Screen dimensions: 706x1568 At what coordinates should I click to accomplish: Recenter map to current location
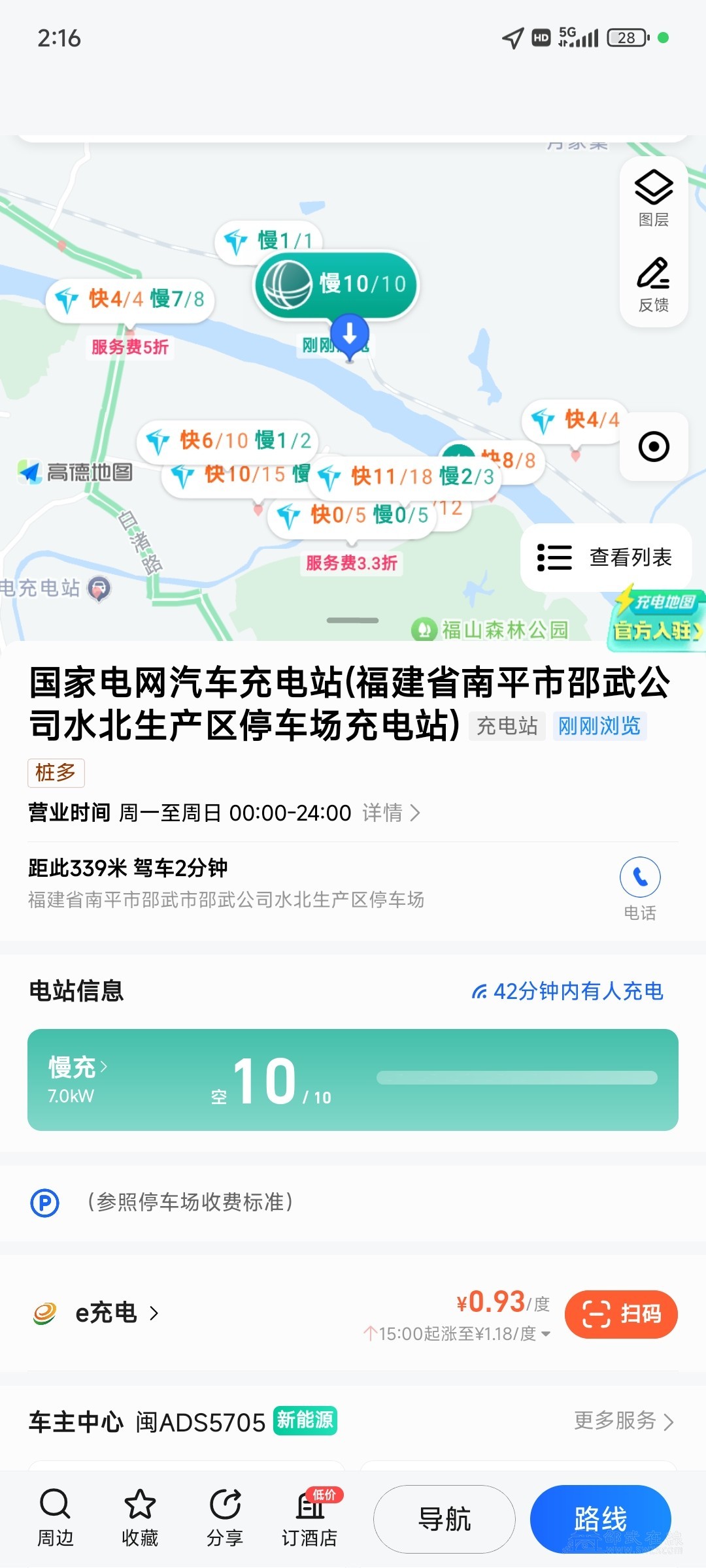click(x=654, y=447)
